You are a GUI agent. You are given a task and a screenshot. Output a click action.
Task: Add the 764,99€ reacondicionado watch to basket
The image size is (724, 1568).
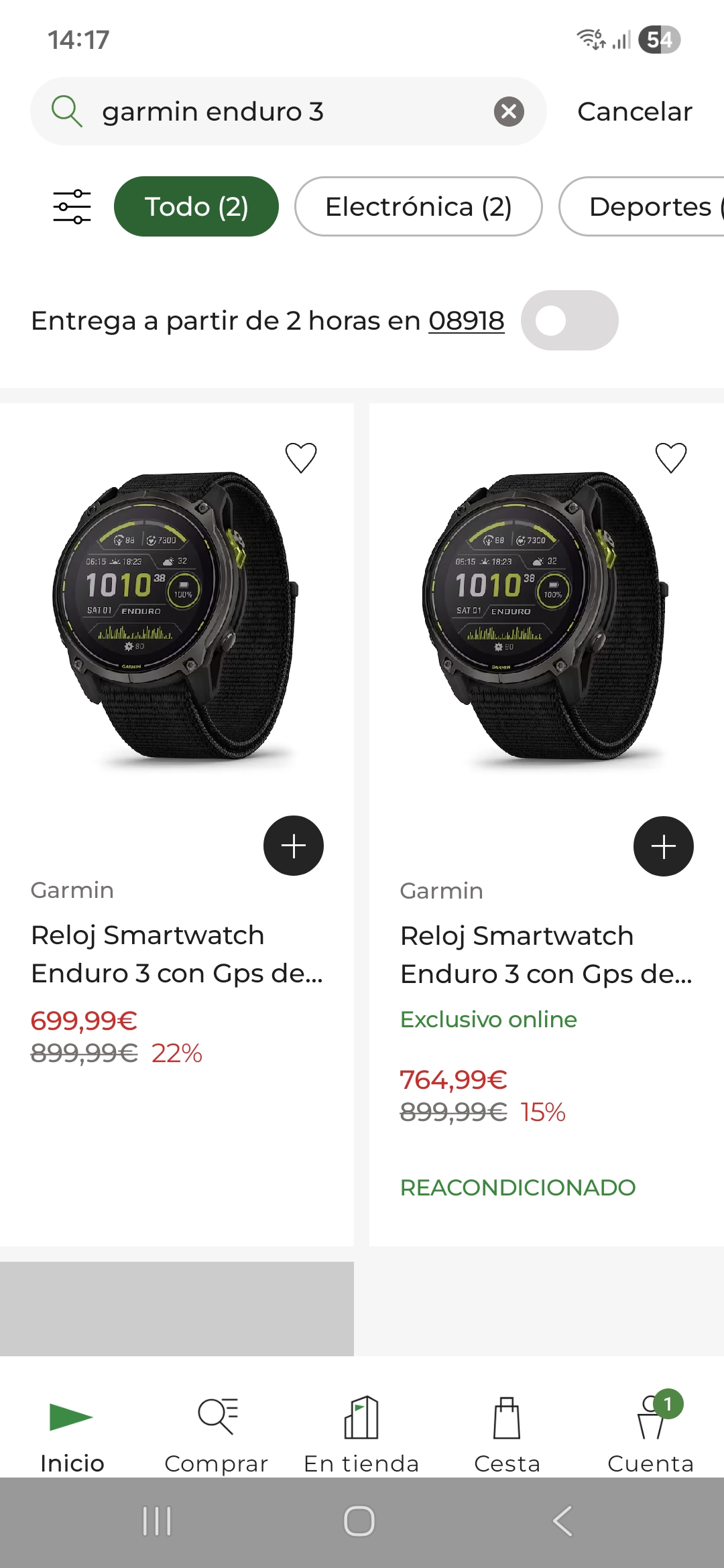click(664, 846)
